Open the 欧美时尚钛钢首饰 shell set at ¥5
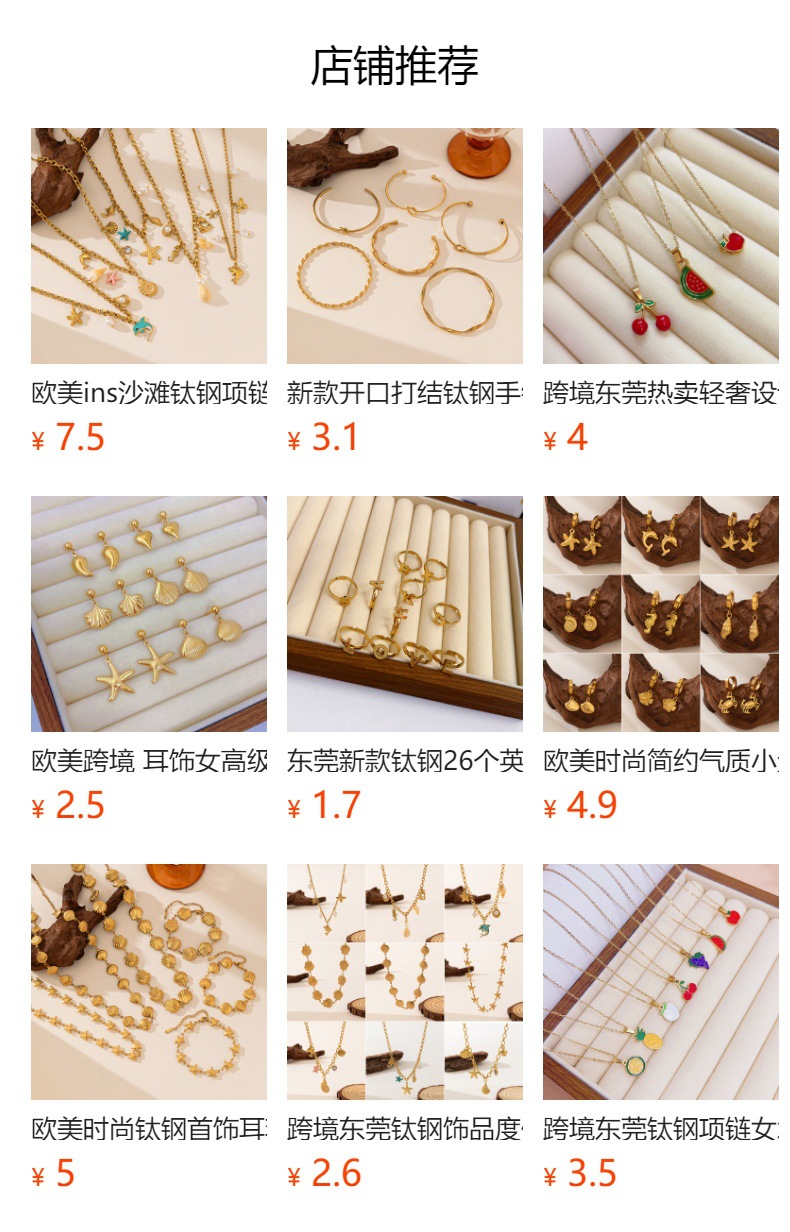The width and height of the screenshot is (790, 1232). tap(148, 982)
